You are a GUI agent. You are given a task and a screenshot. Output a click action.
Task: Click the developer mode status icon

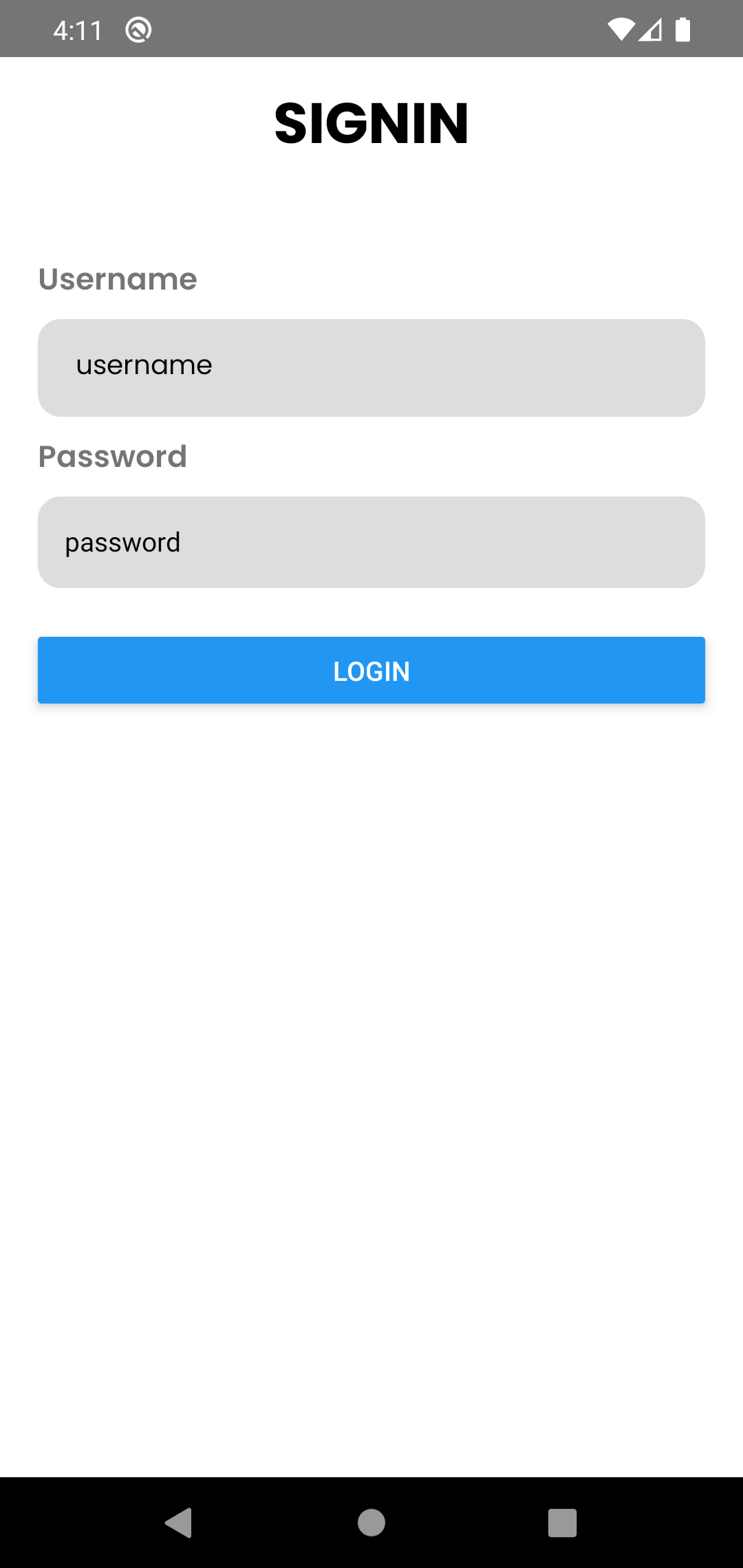tap(138, 29)
